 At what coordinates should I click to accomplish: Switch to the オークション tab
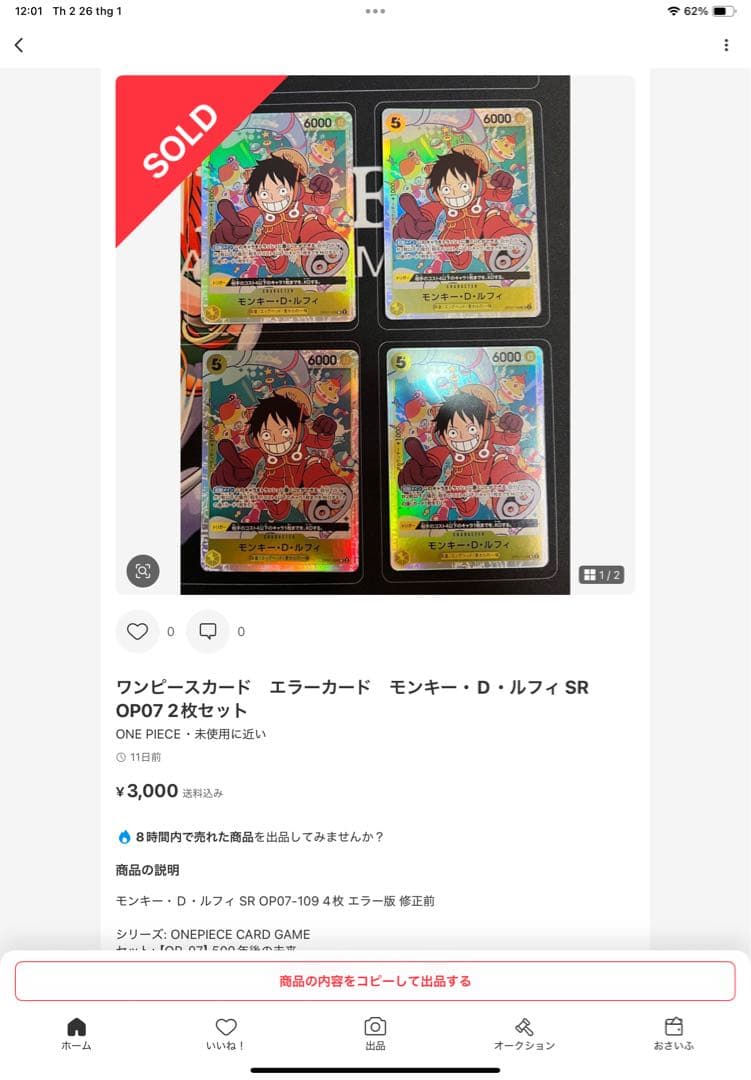pyautogui.click(x=524, y=1034)
